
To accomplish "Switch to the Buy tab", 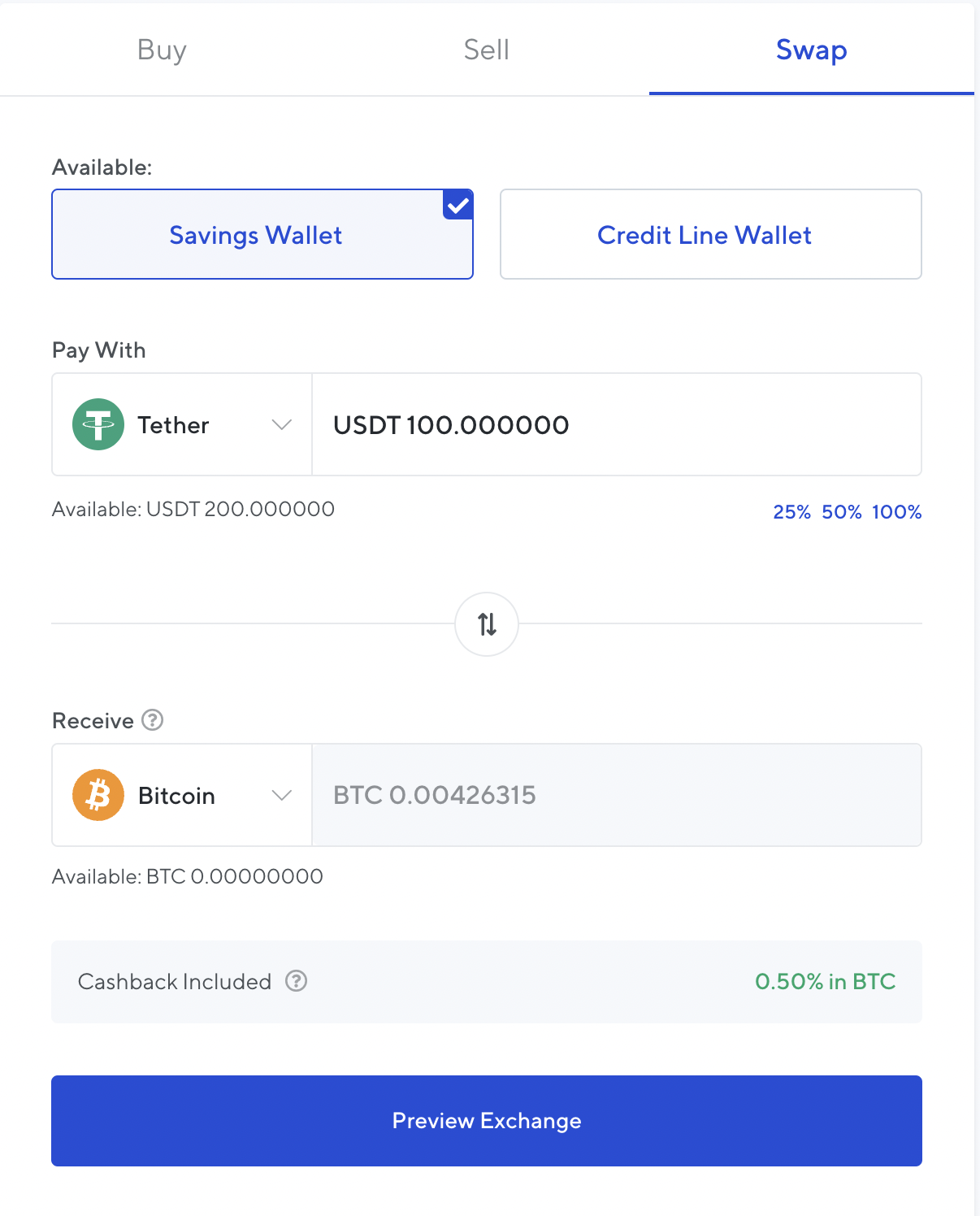I will [162, 50].
